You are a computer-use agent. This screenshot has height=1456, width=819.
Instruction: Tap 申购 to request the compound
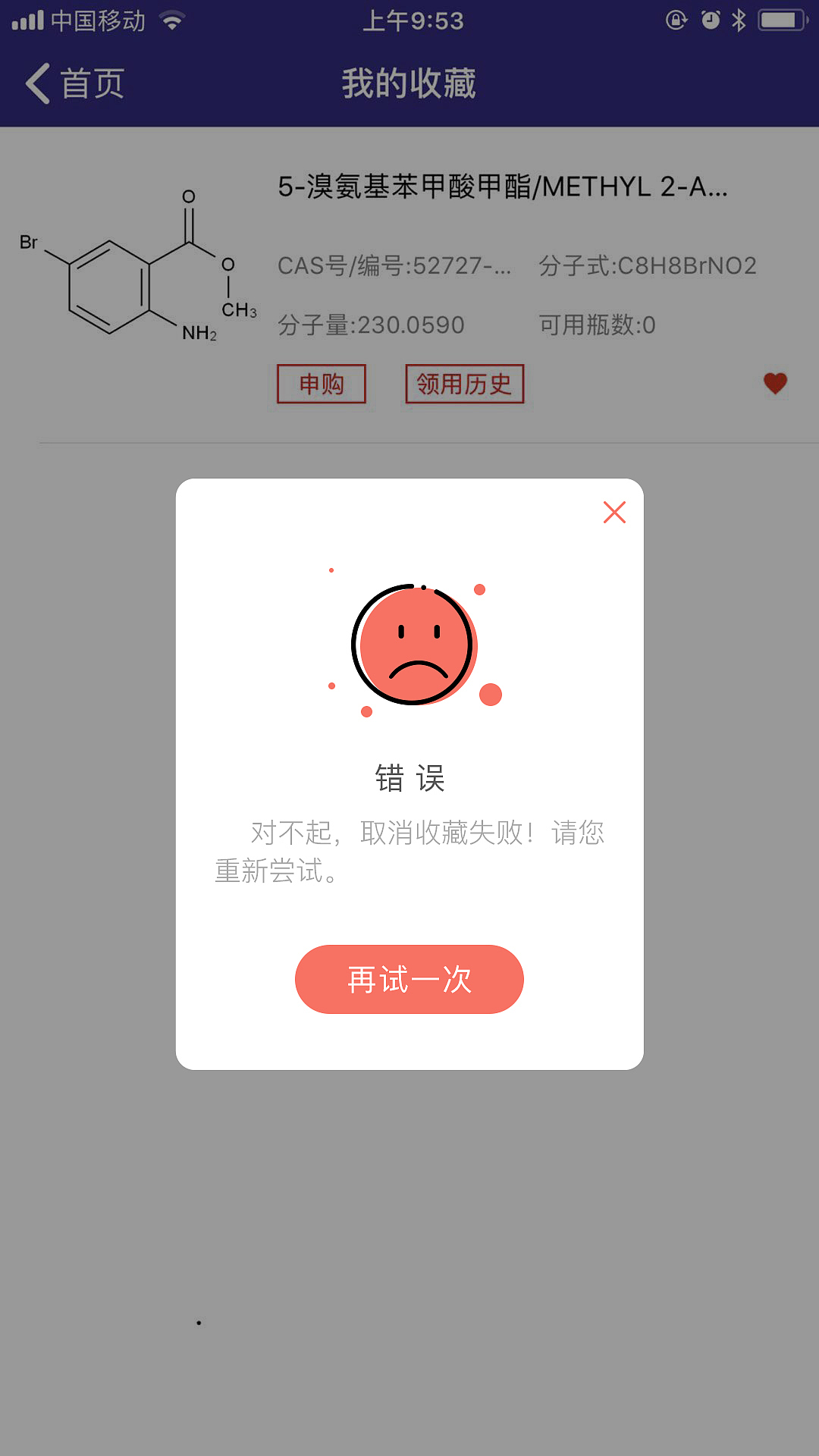[x=322, y=384]
